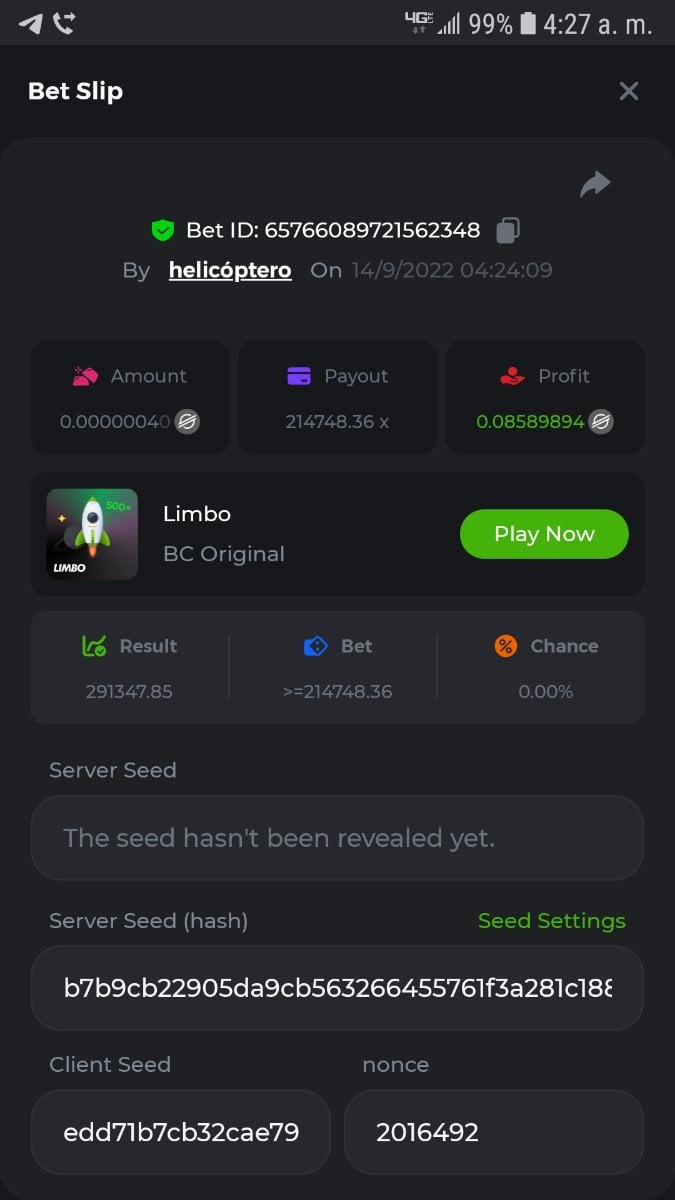Screen dimensions: 675x1200
Task: Tap the Client Seed field
Action: (x=181, y=1132)
